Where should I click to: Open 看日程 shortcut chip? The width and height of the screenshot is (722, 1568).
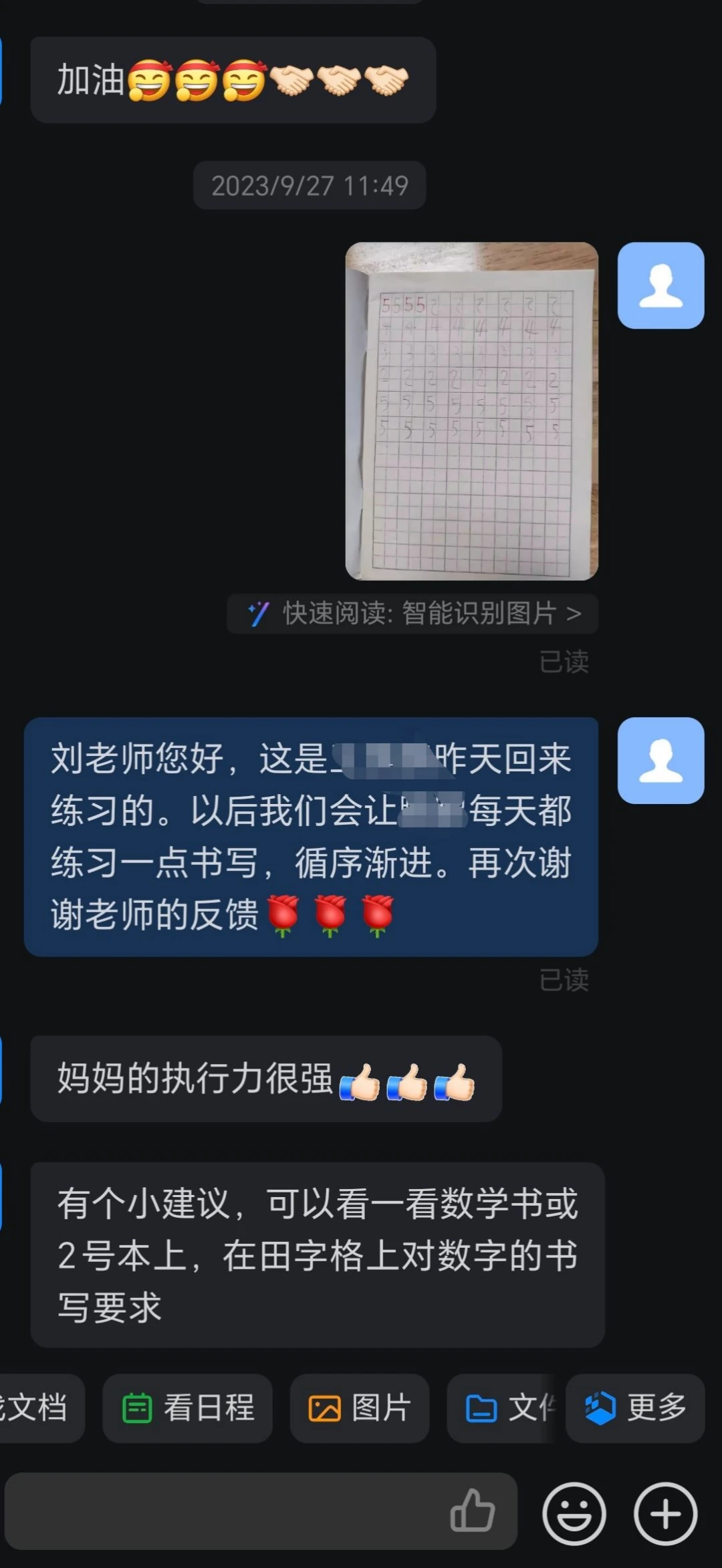tap(188, 1408)
